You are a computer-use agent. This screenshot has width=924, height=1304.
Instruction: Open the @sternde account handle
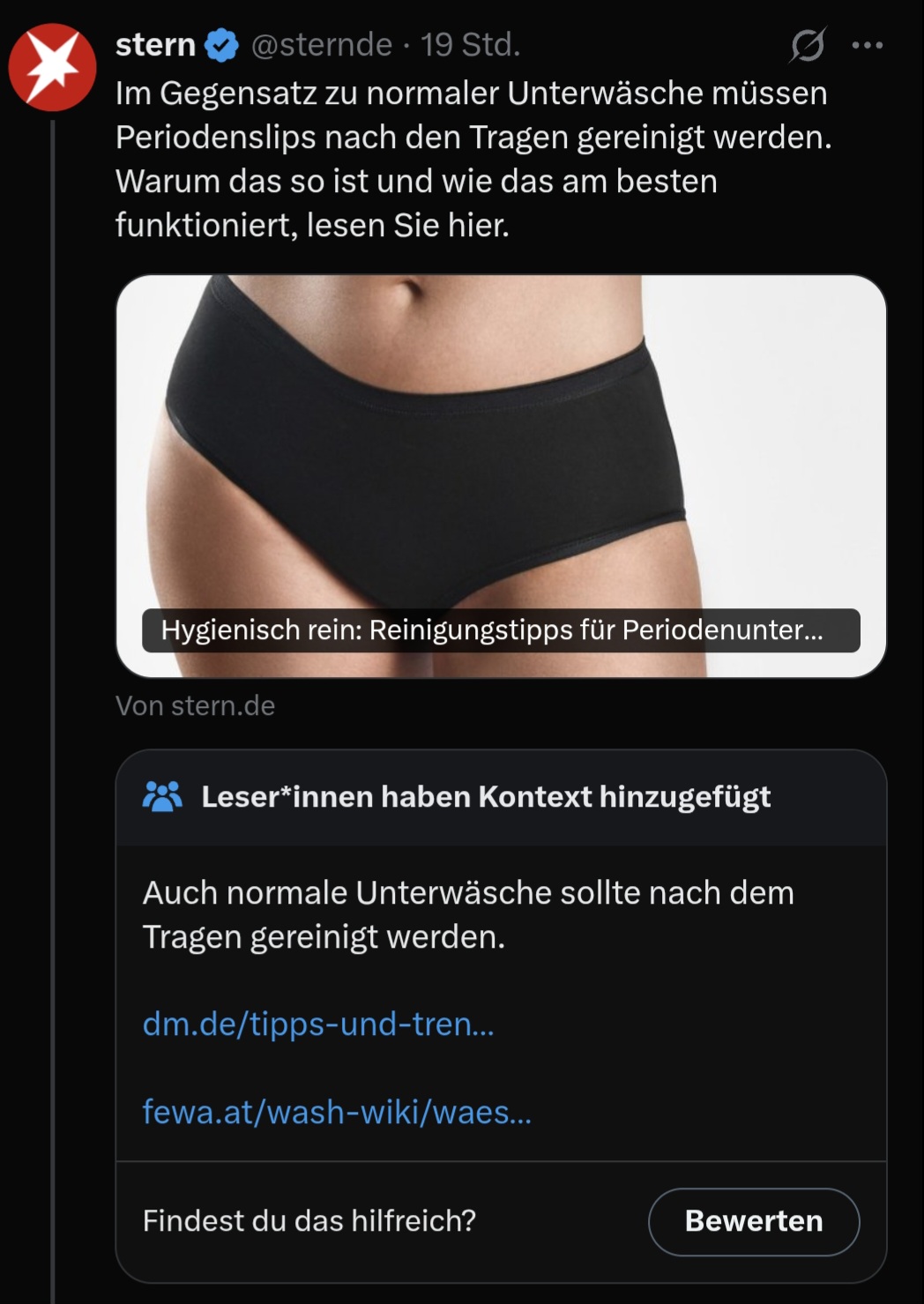point(321,44)
